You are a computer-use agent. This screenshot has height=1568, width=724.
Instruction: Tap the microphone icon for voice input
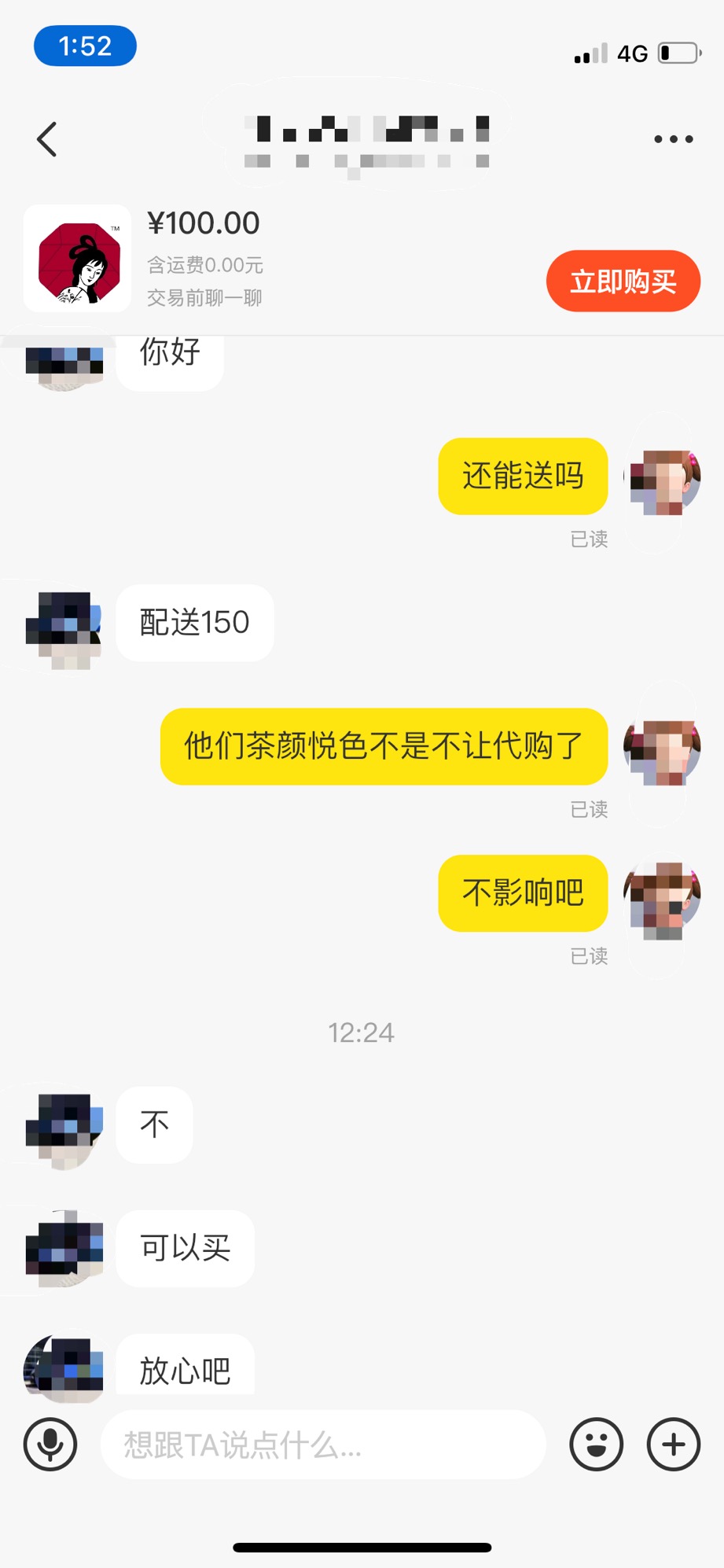pos(50,1445)
